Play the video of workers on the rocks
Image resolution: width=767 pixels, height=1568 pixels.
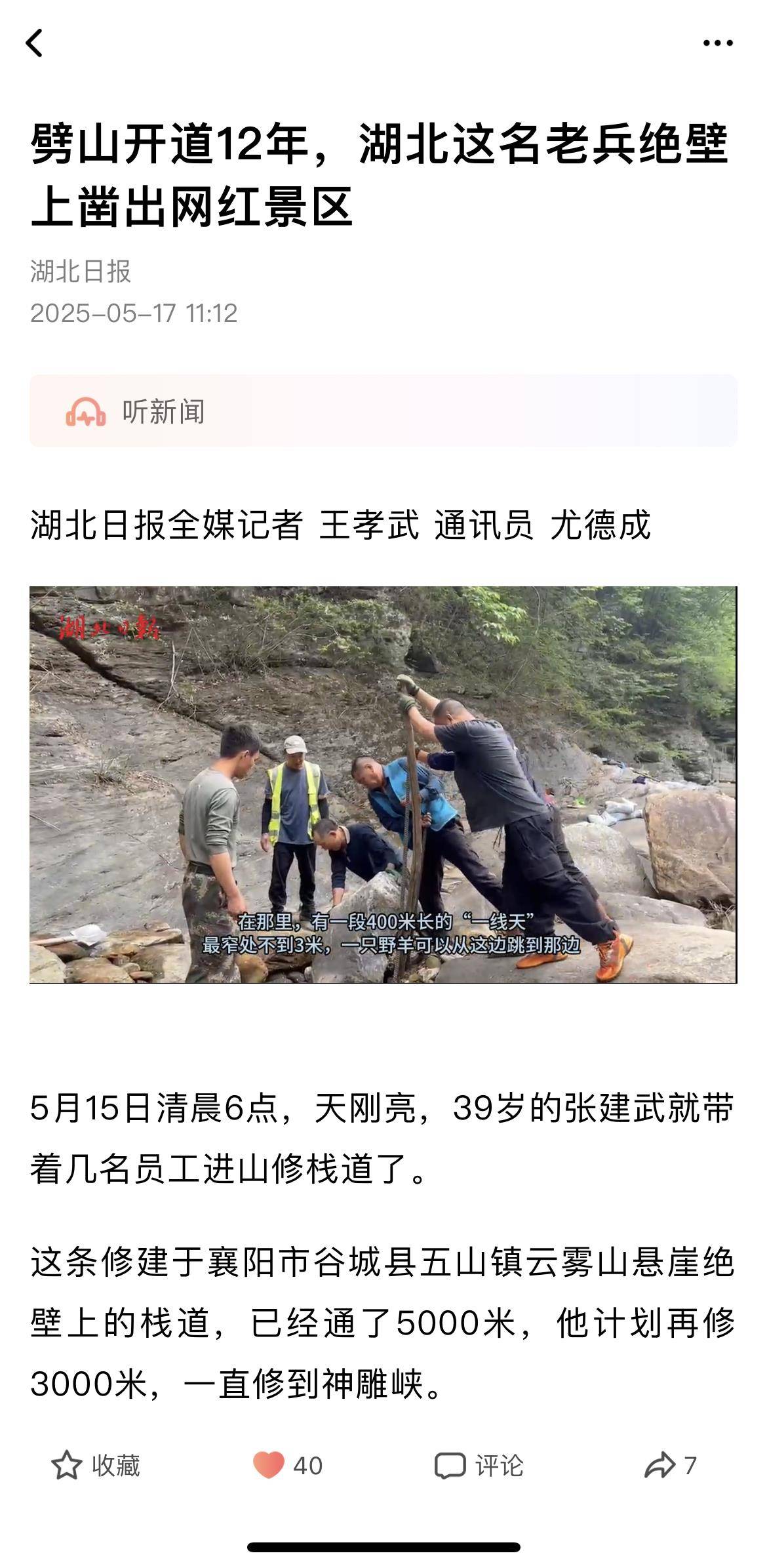coord(383,784)
